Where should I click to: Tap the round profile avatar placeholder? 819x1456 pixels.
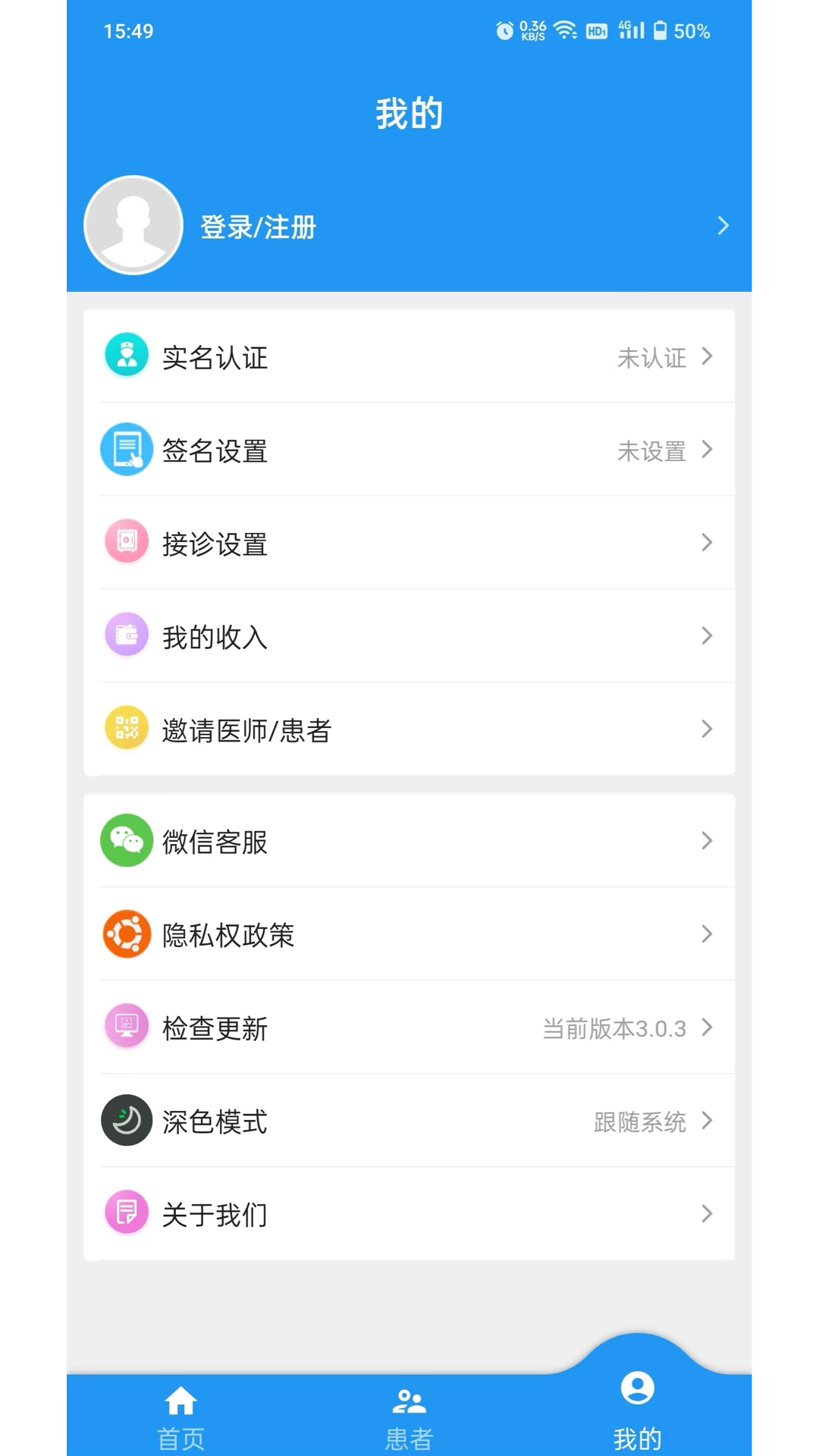click(x=133, y=224)
